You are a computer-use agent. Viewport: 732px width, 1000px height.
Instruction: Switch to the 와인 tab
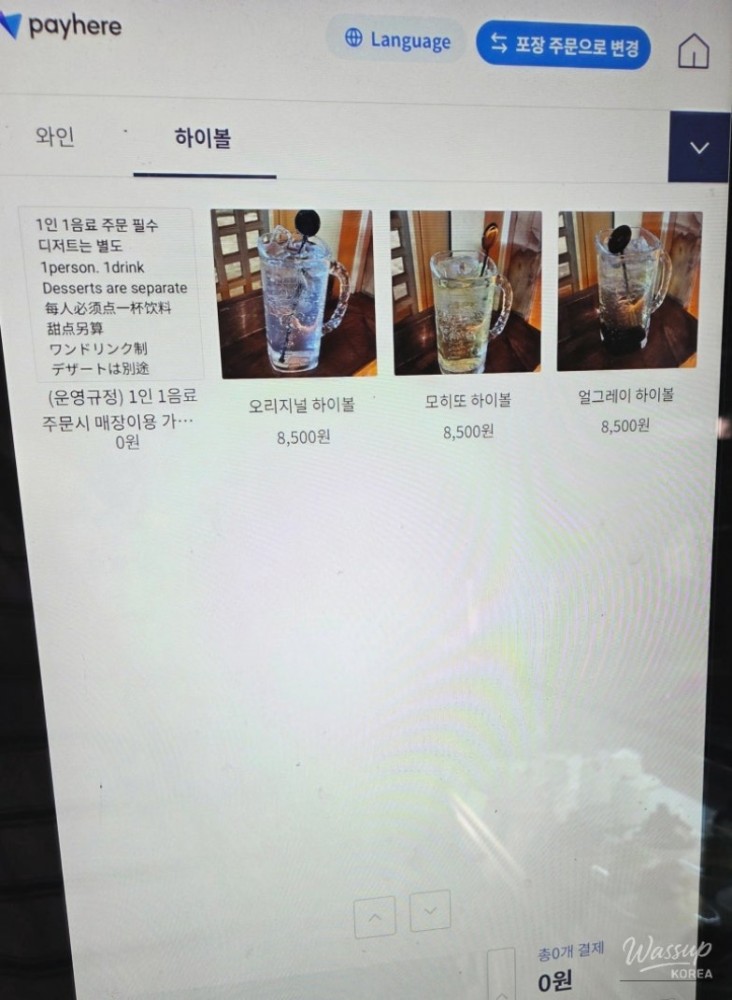coord(55,137)
